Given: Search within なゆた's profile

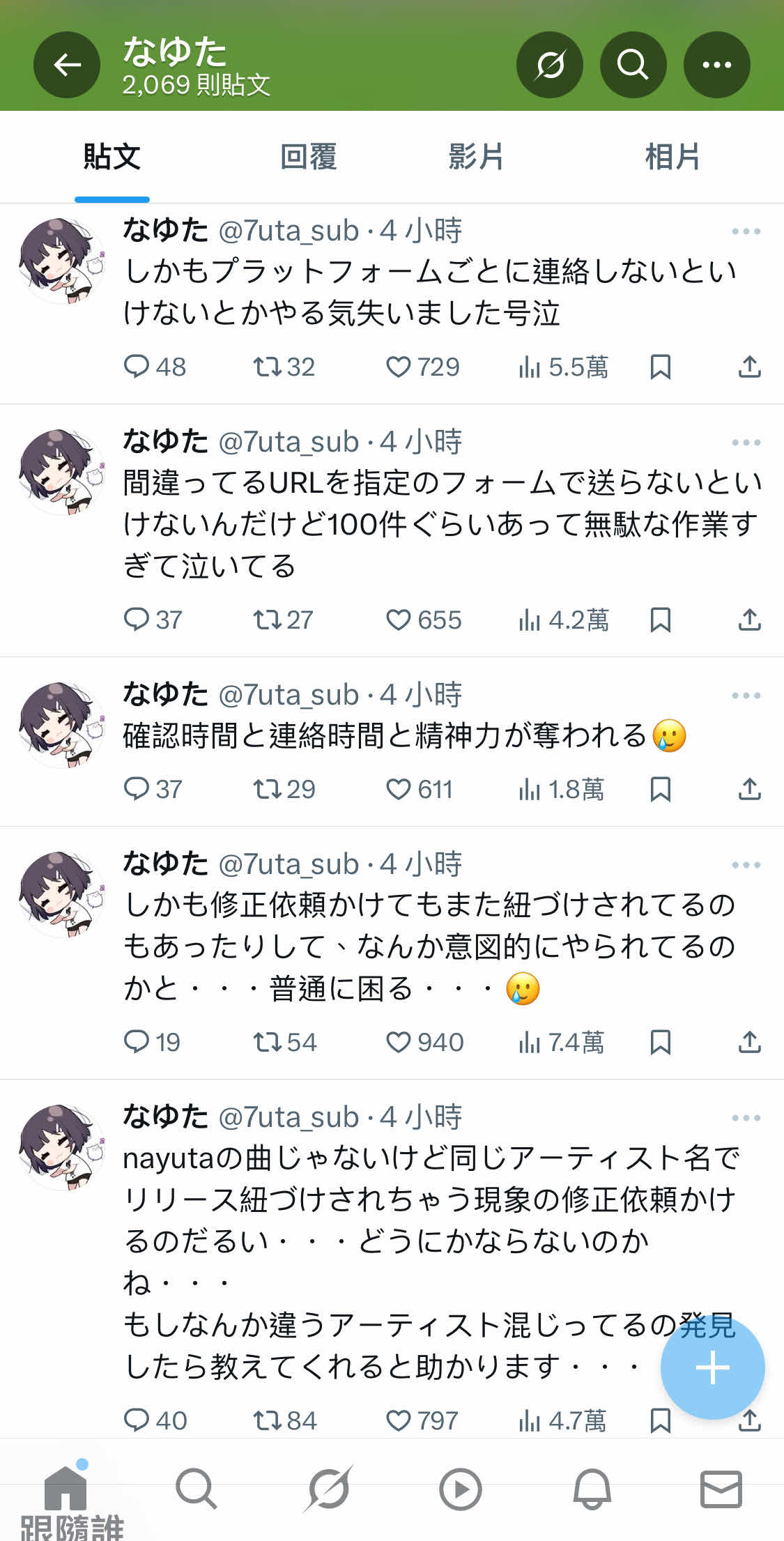Looking at the screenshot, I should click(633, 65).
